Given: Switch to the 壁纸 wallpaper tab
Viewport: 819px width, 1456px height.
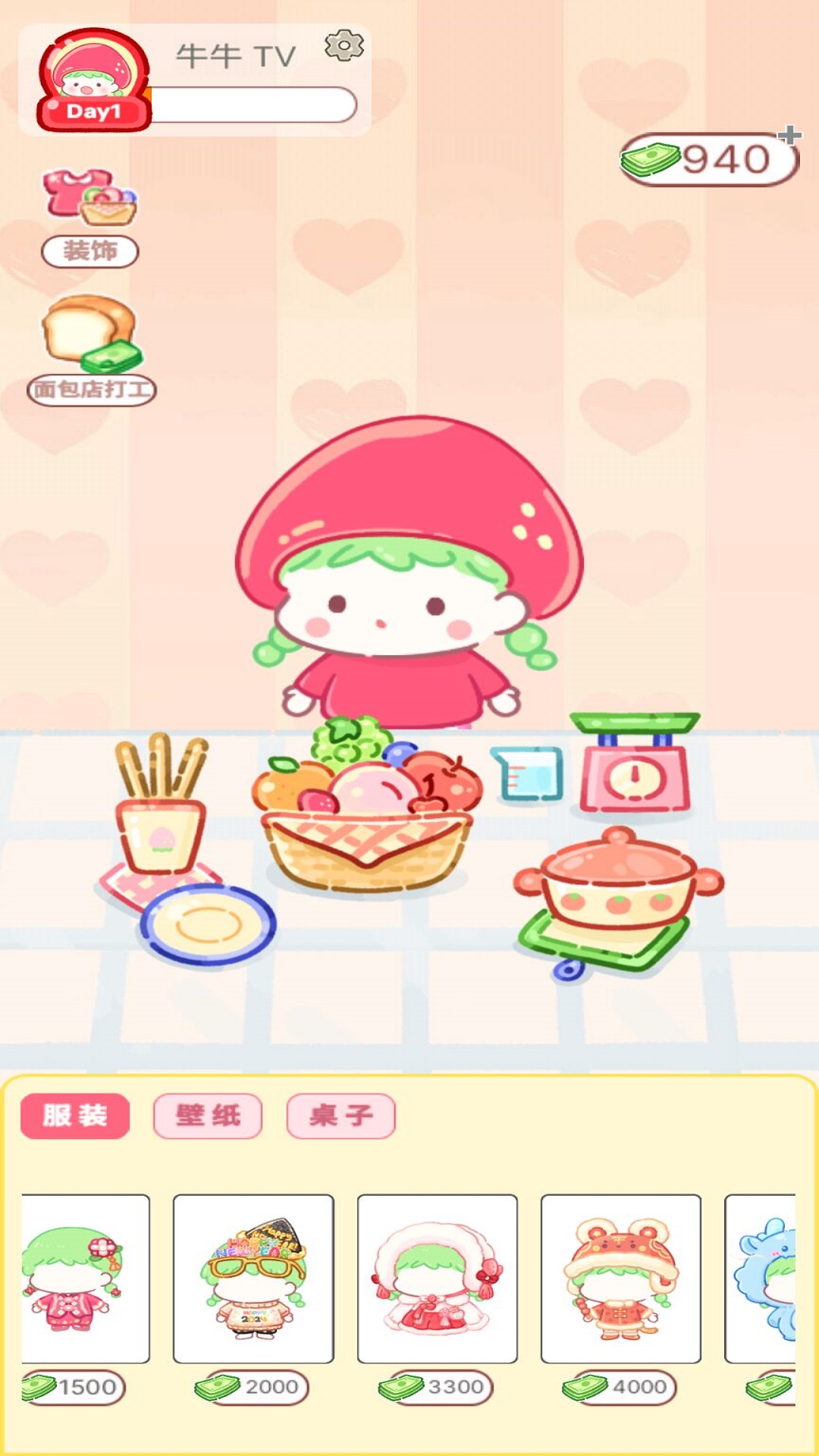Looking at the screenshot, I should pyautogui.click(x=208, y=1116).
